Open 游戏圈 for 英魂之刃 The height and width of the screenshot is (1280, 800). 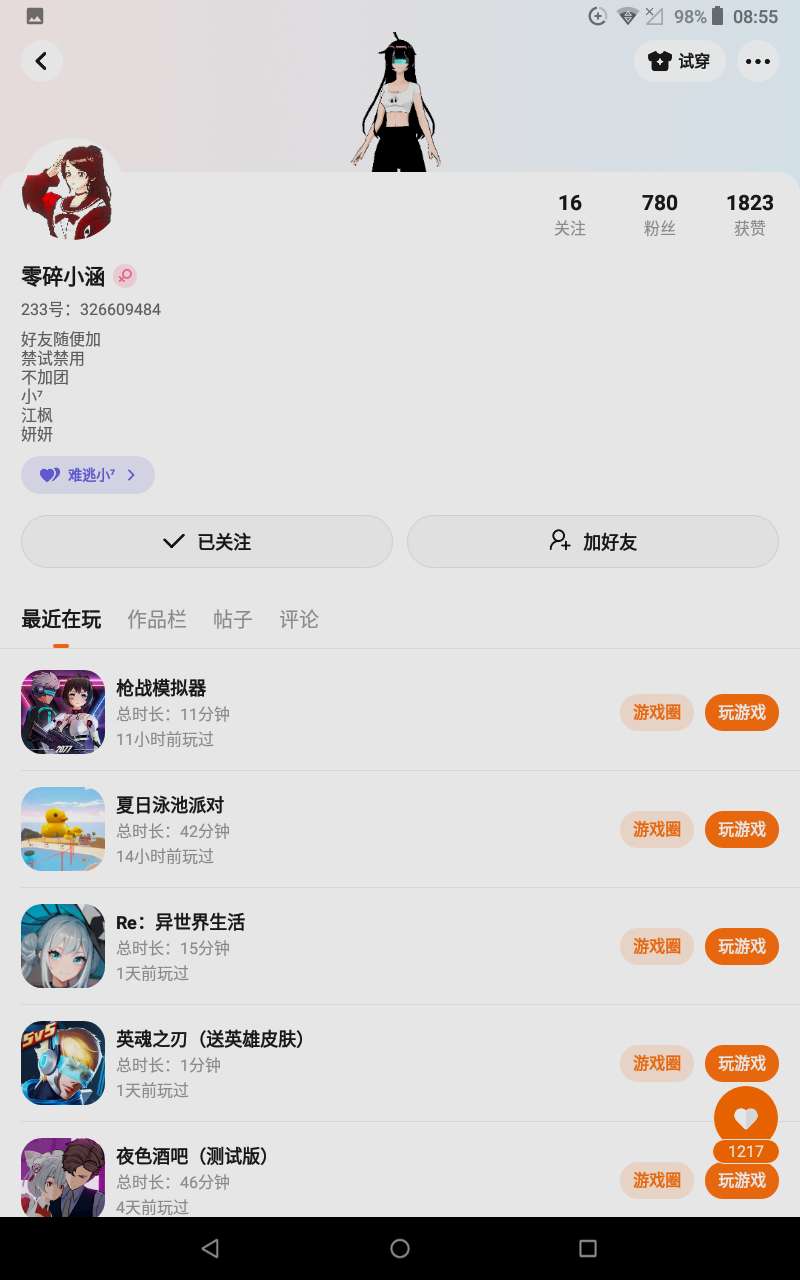tap(656, 1063)
